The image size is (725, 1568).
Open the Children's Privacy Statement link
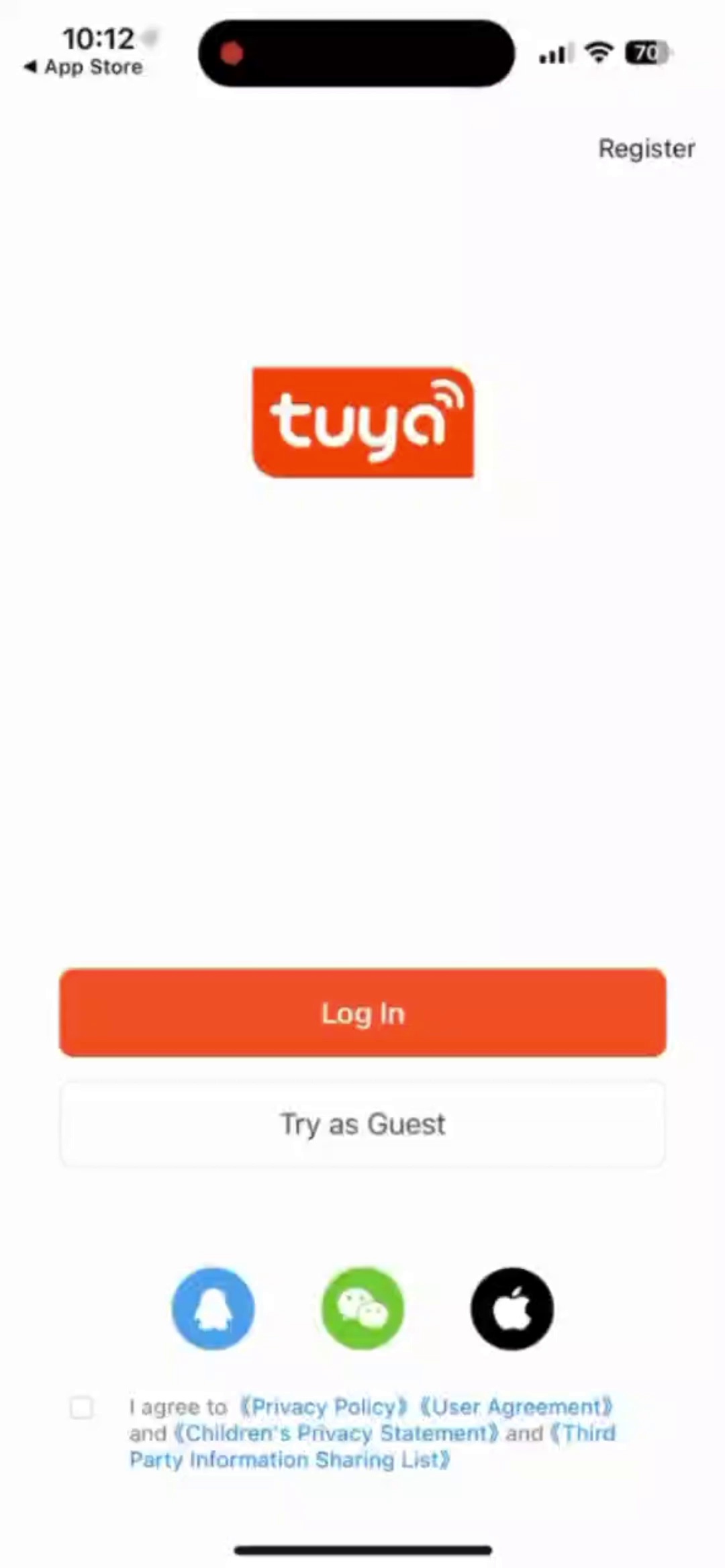336,1433
